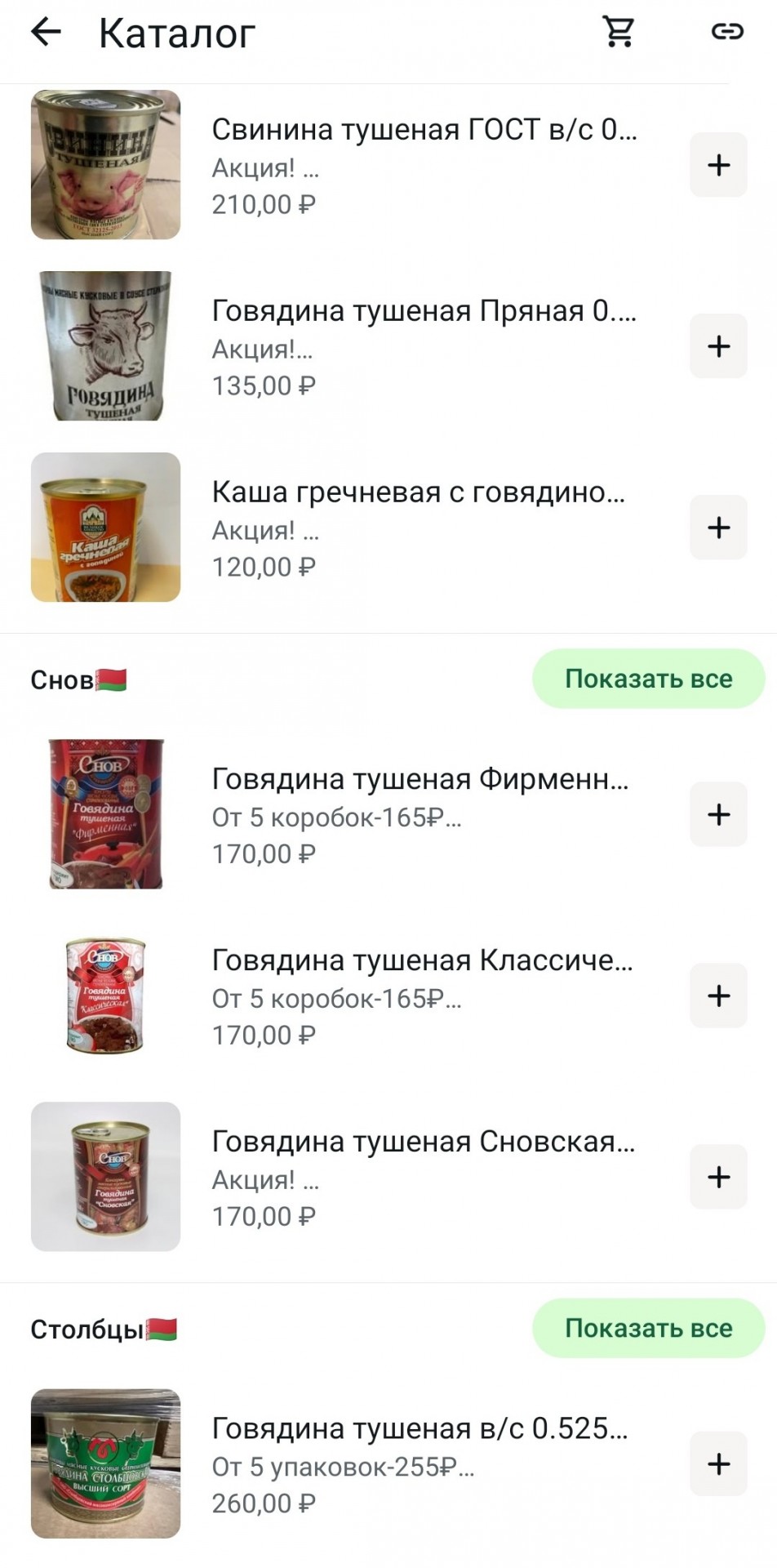777x1568 pixels.
Task: Copy the catalog link
Action: click(x=726, y=33)
